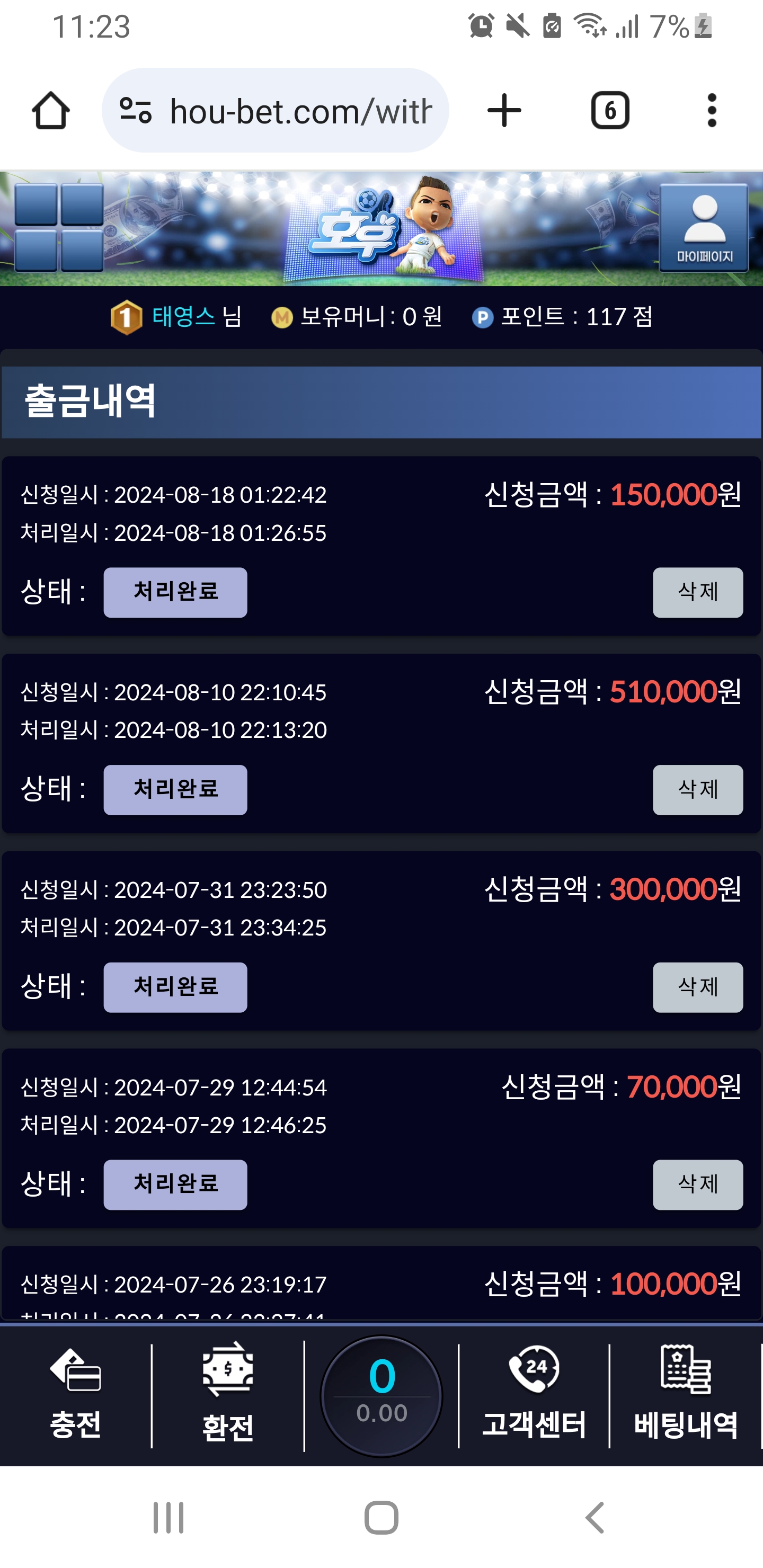Tap the hou-bet.com address bar

coord(275,111)
